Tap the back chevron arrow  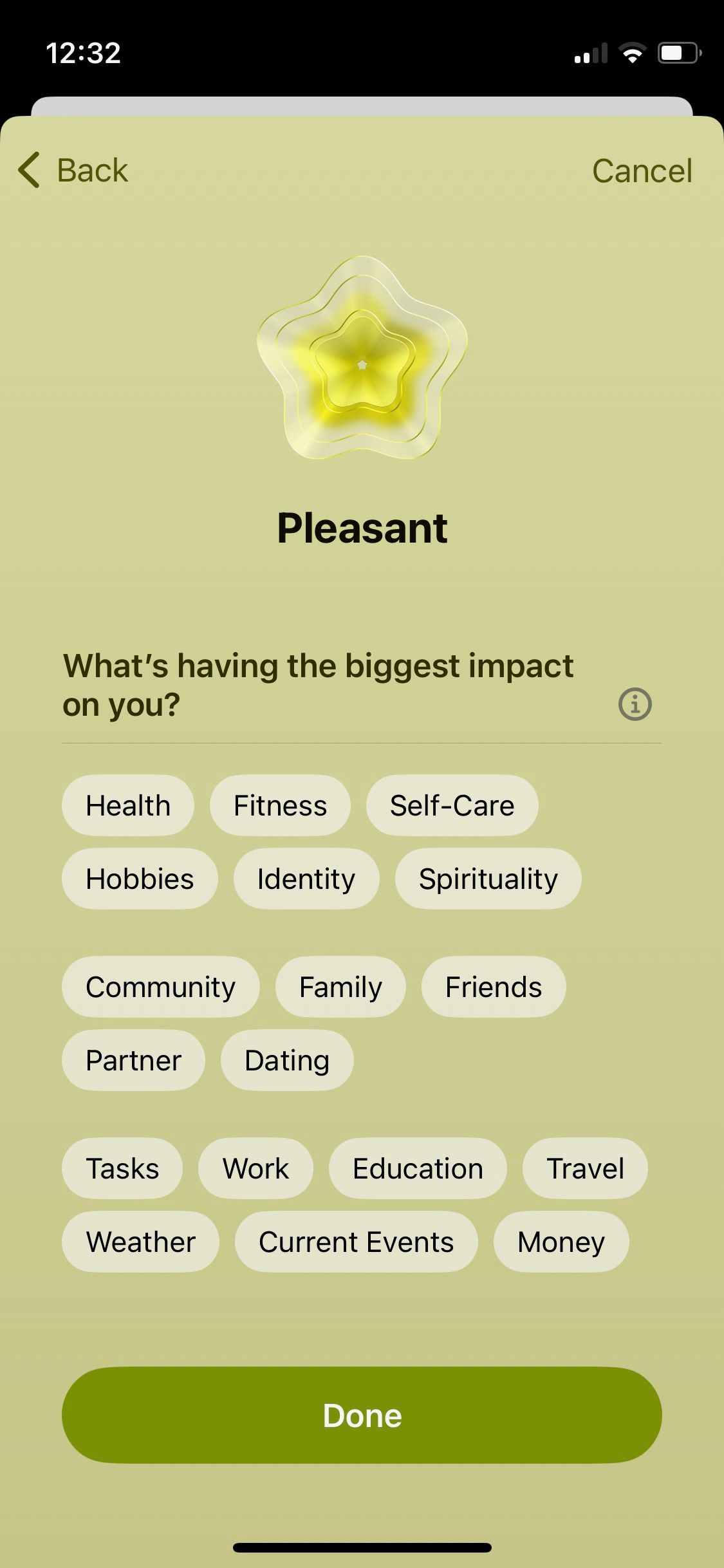coord(28,169)
